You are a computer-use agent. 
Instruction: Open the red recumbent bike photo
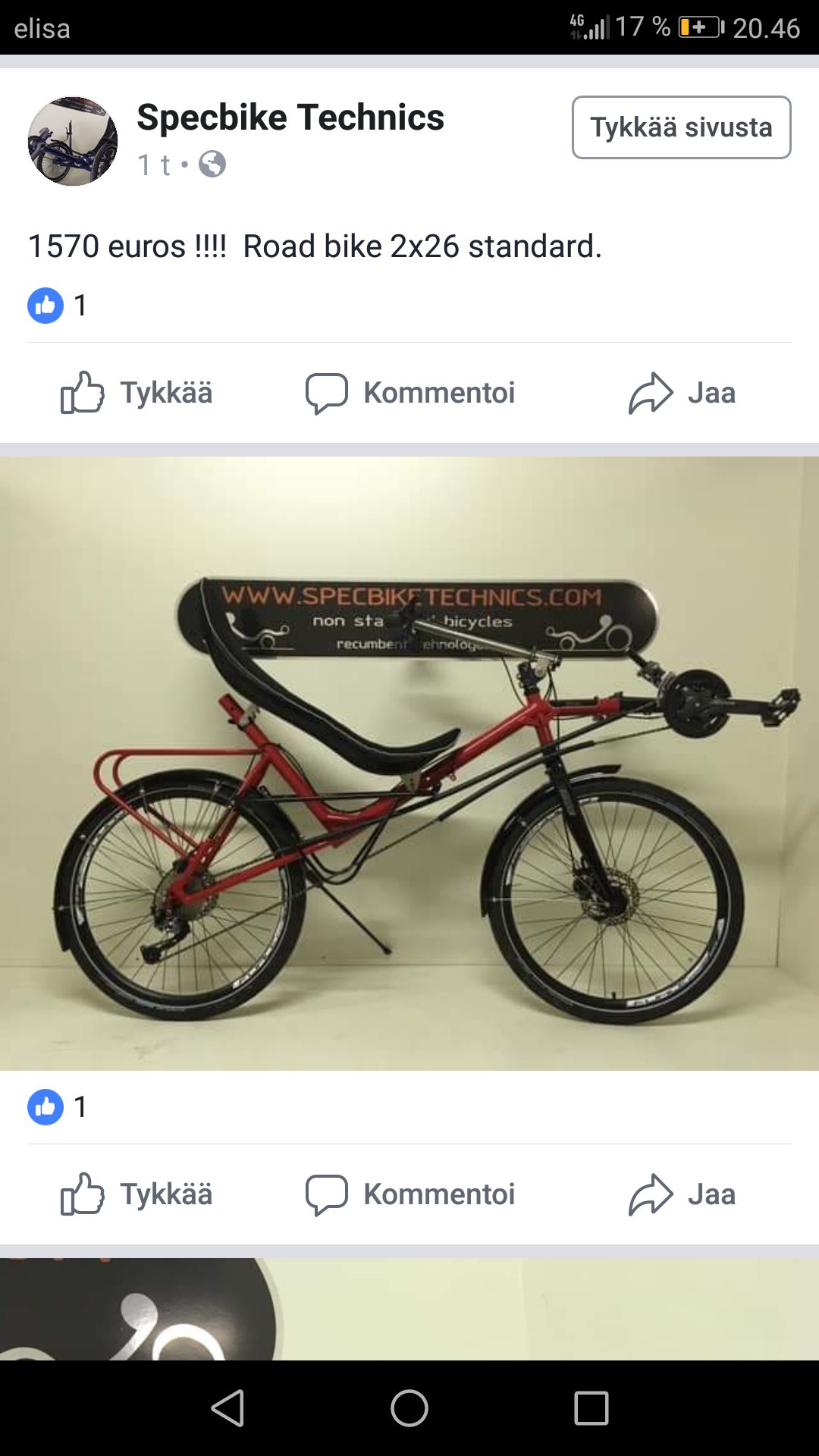[409, 763]
